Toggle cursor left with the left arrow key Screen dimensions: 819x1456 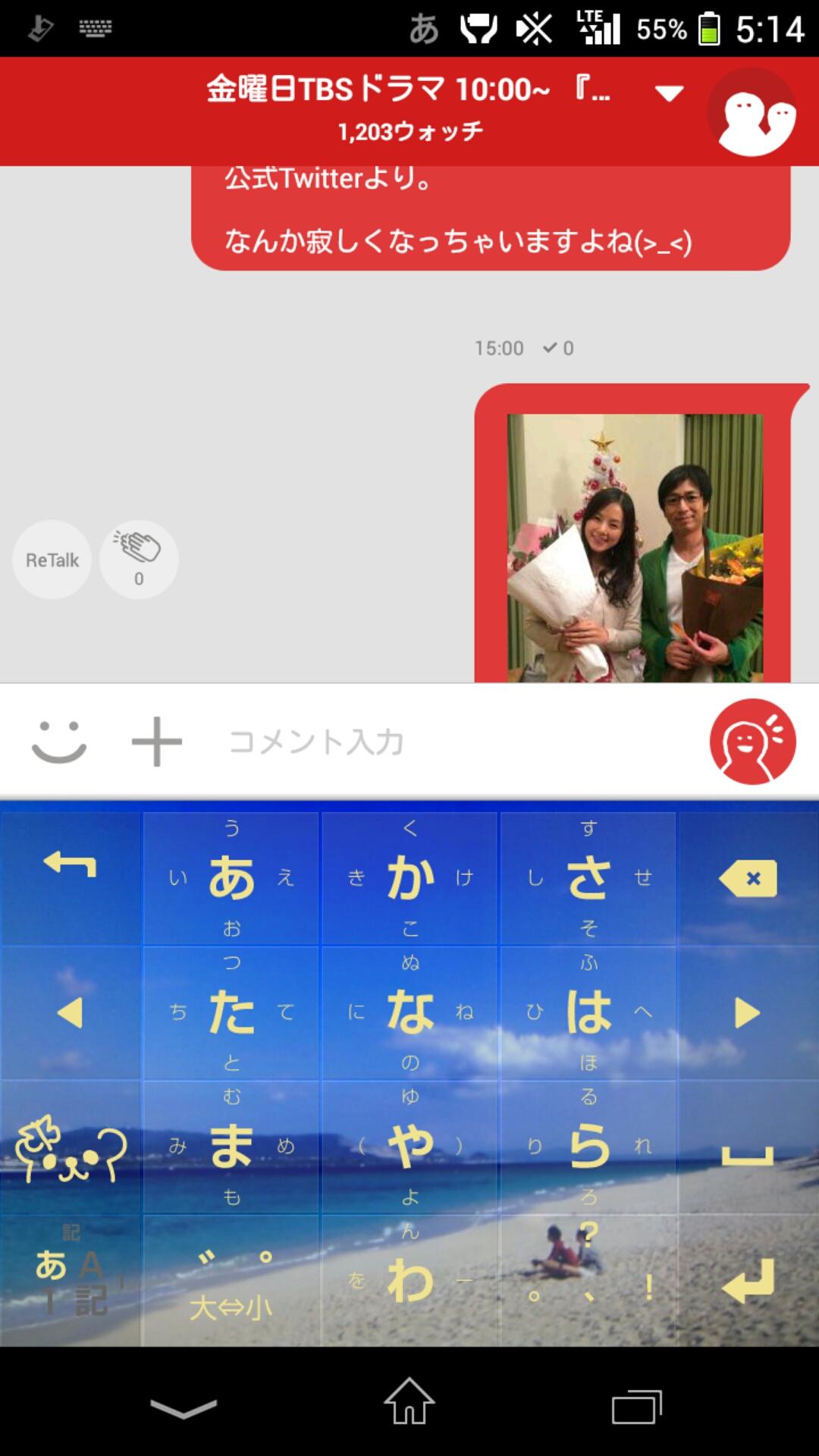point(73,1013)
